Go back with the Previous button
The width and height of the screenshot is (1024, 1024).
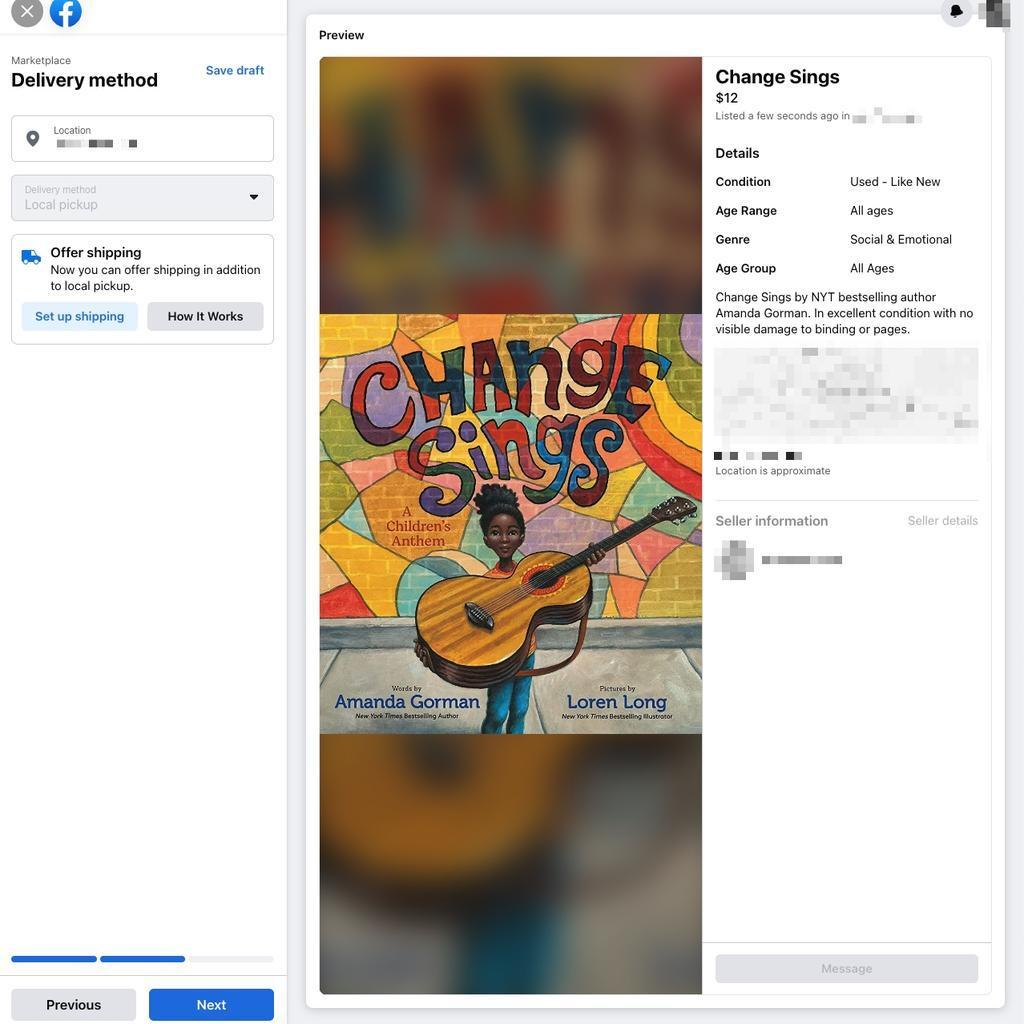click(73, 1005)
